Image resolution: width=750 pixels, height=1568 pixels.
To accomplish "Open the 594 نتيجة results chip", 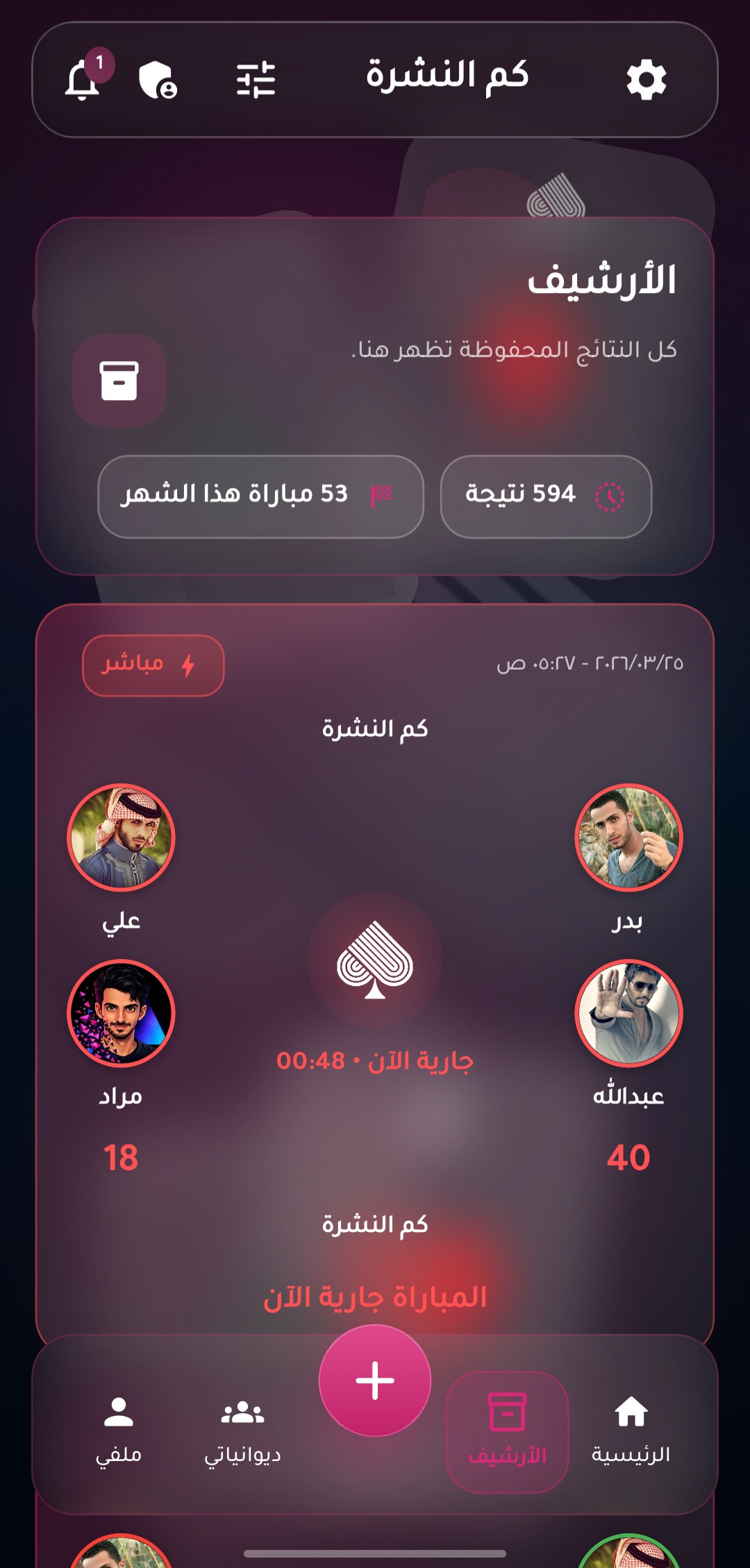I will (544, 496).
